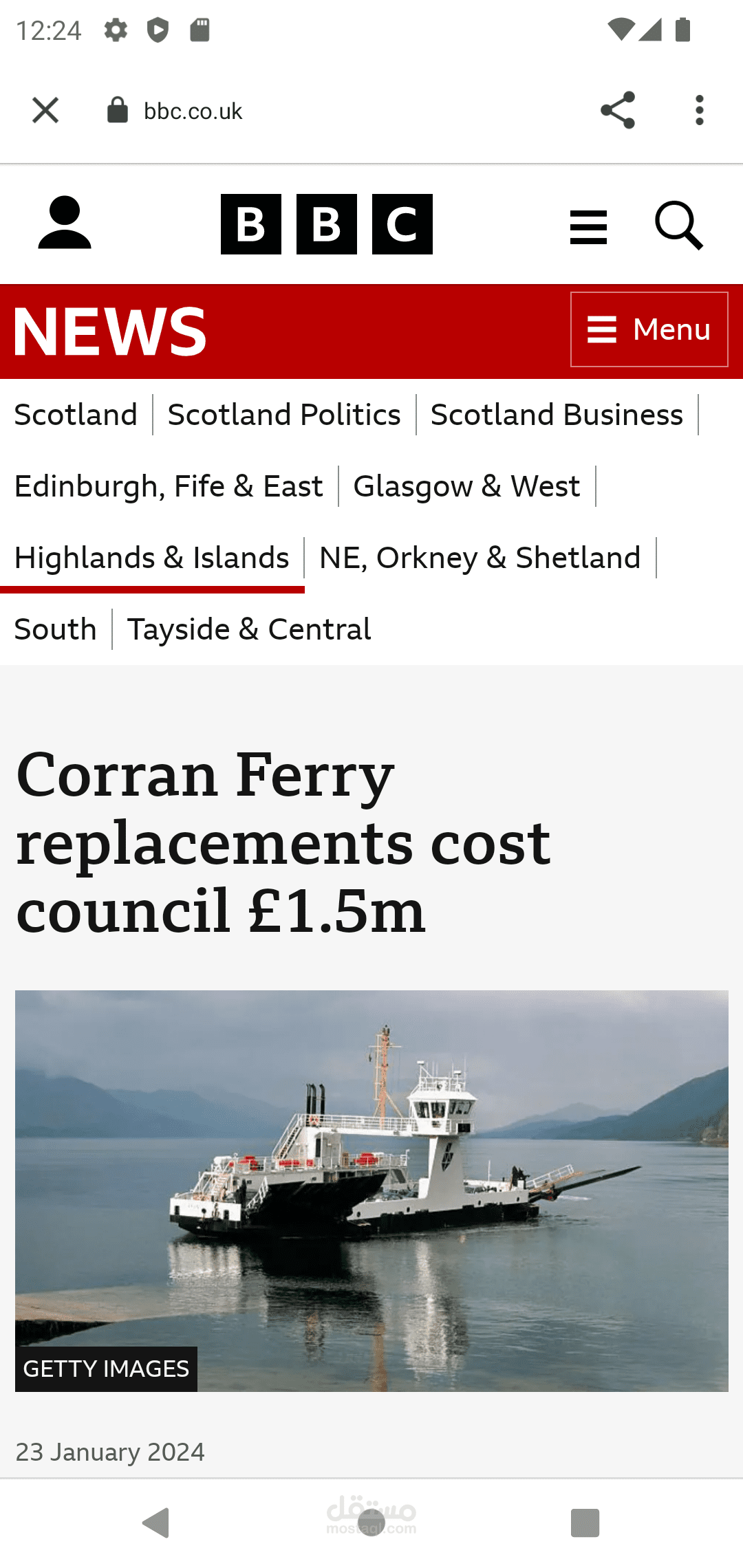The width and height of the screenshot is (743, 1568).
Task: Close the browser tab
Action: pyautogui.click(x=45, y=110)
